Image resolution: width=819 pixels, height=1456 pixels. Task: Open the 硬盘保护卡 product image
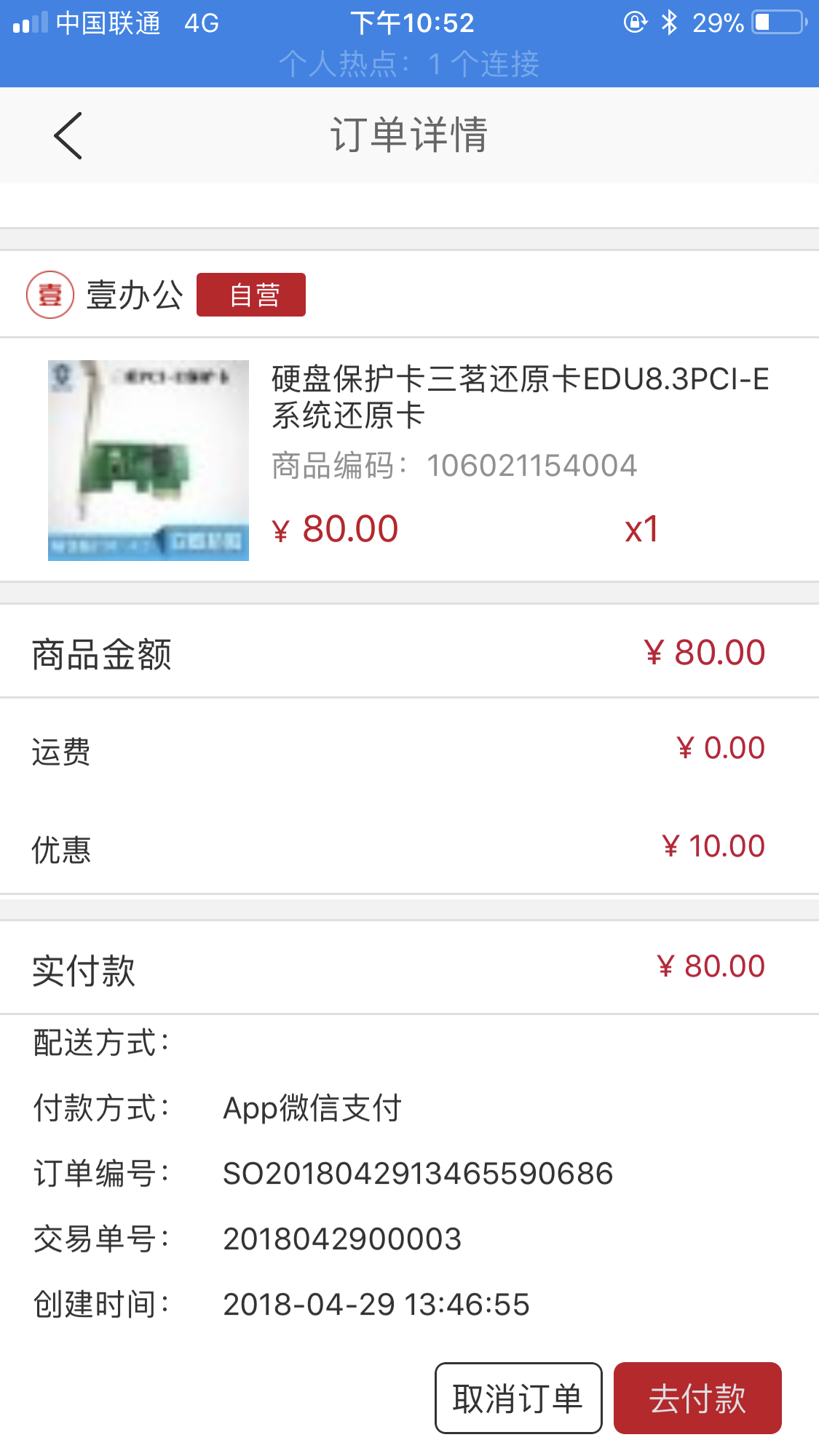(149, 461)
